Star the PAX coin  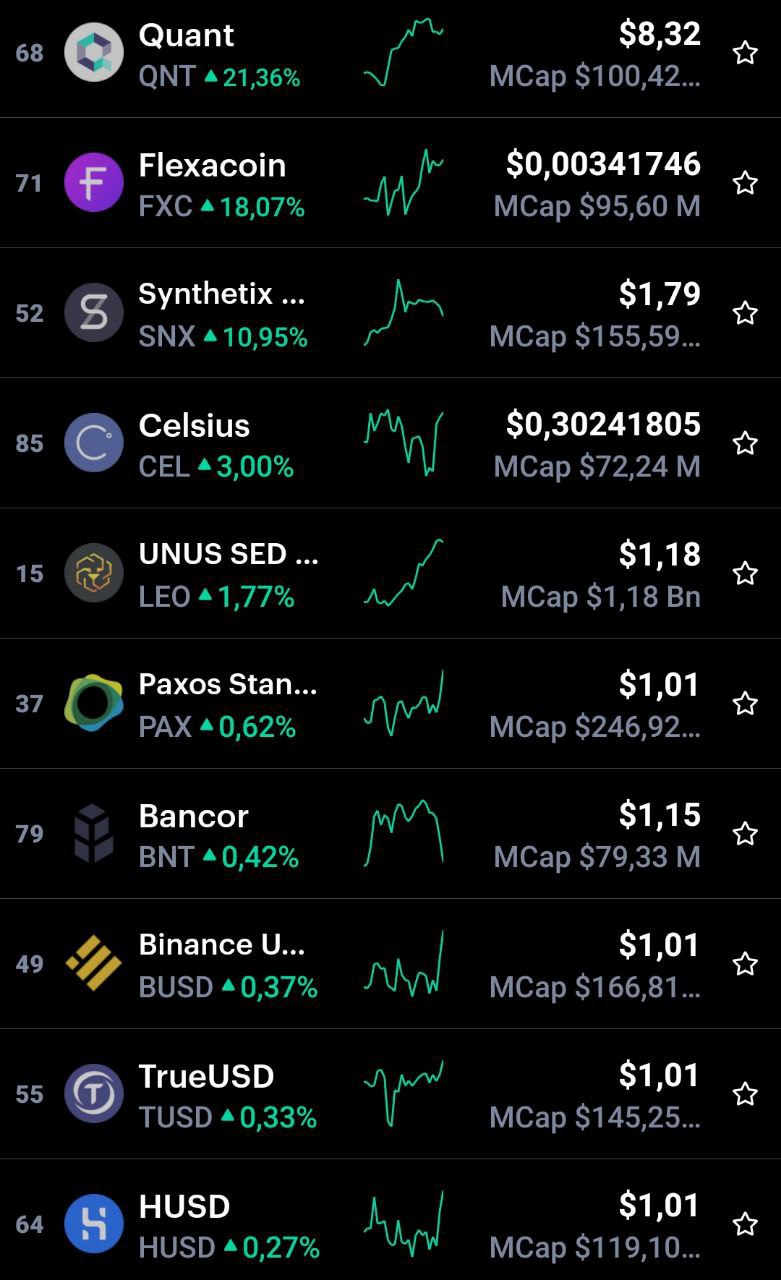pos(745,704)
